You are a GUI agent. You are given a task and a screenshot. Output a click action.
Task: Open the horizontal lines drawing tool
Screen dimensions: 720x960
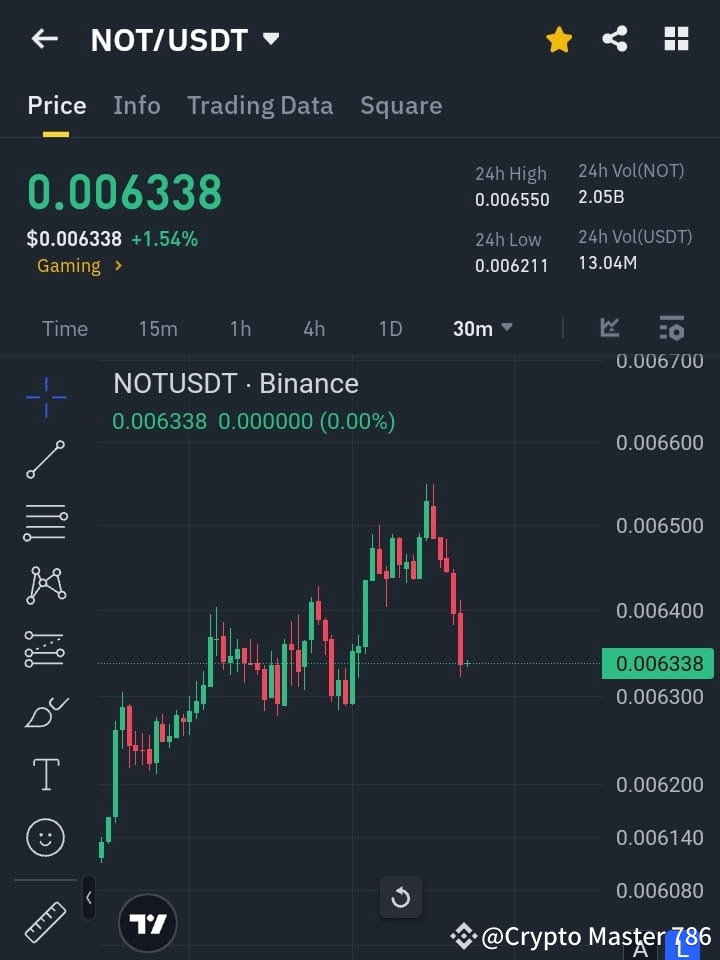pyautogui.click(x=45, y=523)
